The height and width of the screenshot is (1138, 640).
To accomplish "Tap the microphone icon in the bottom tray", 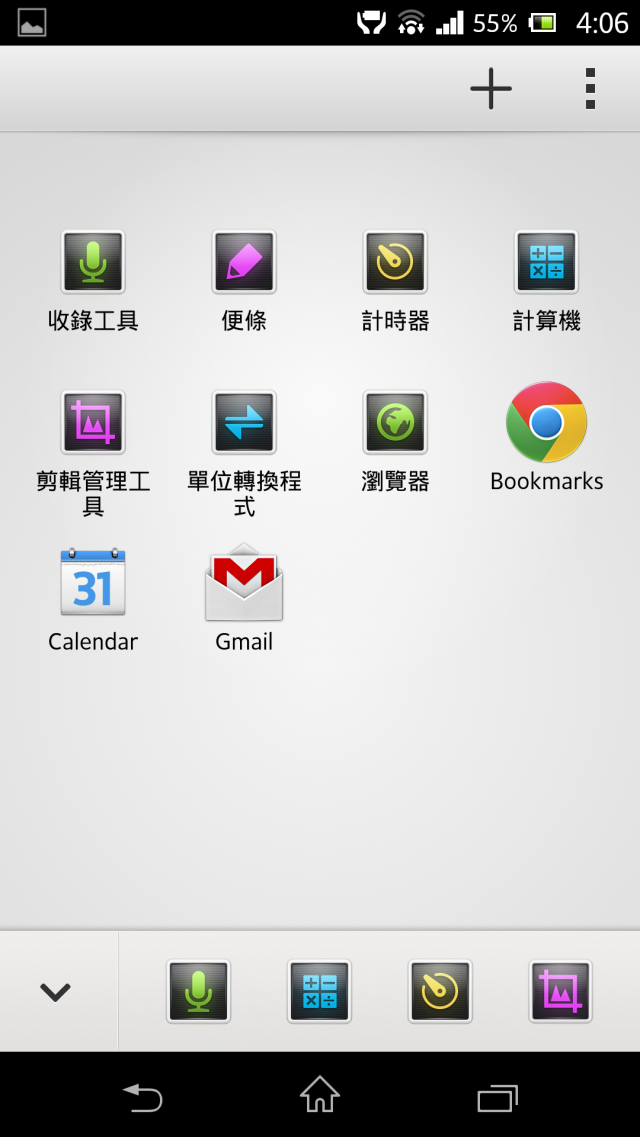I will (x=198, y=992).
